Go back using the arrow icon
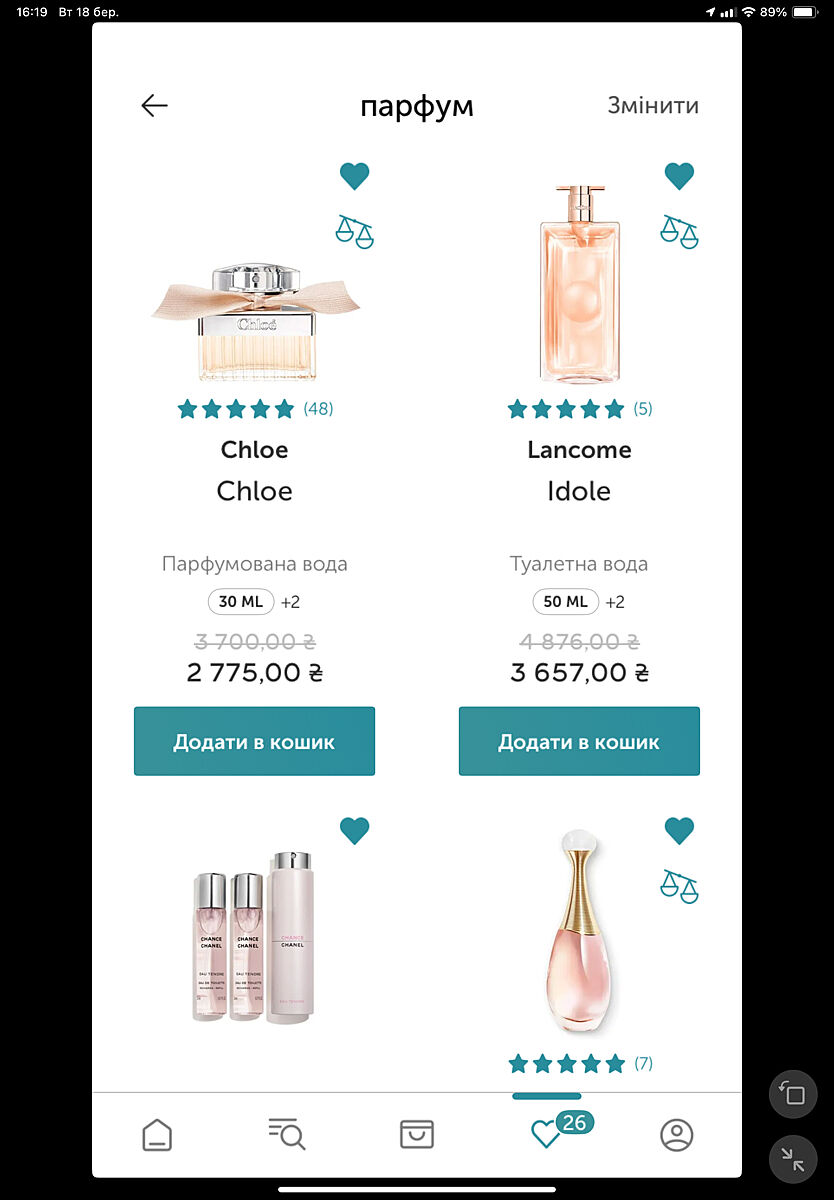 (x=154, y=106)
